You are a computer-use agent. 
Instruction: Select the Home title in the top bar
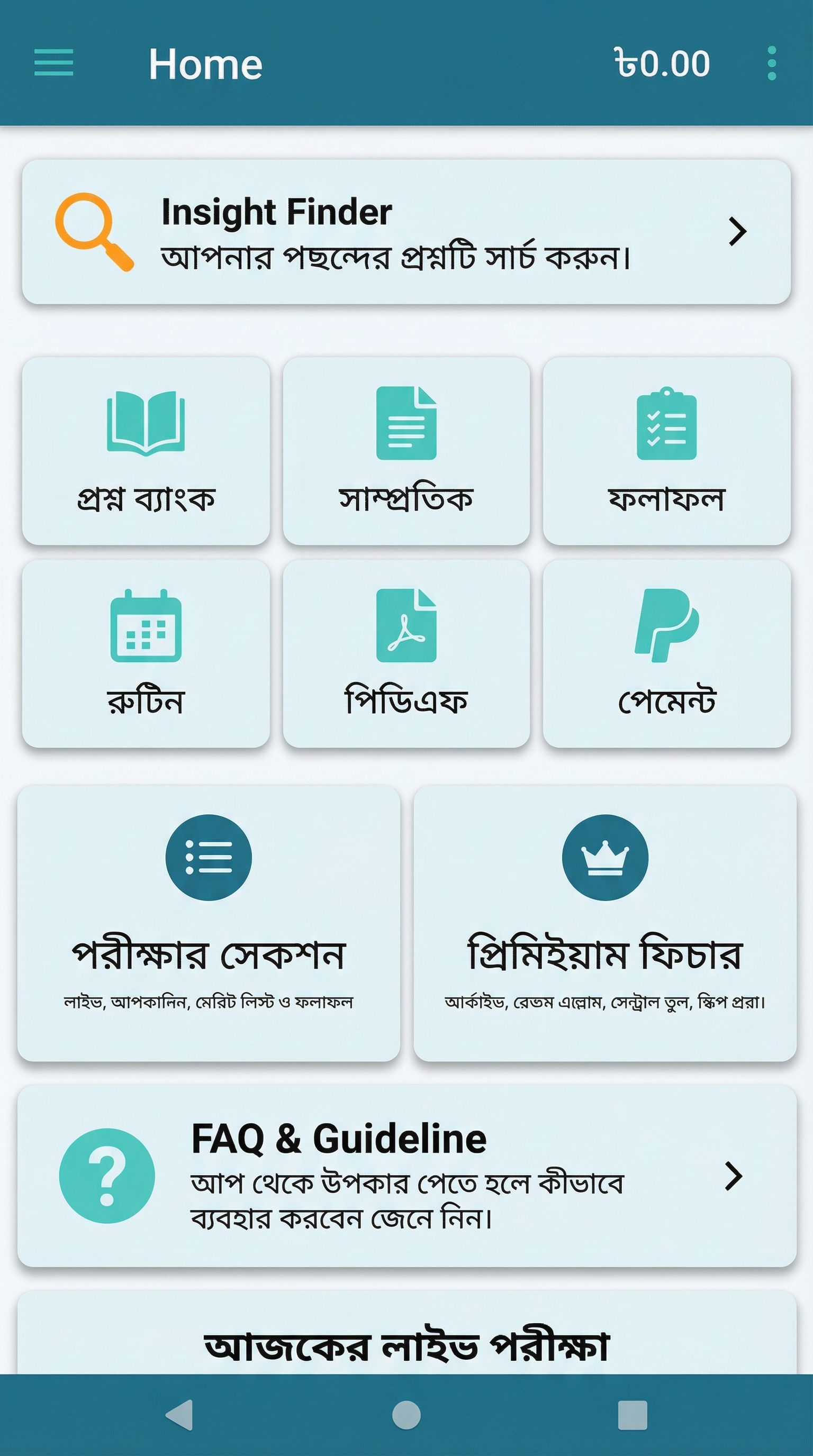click(205, 64)
